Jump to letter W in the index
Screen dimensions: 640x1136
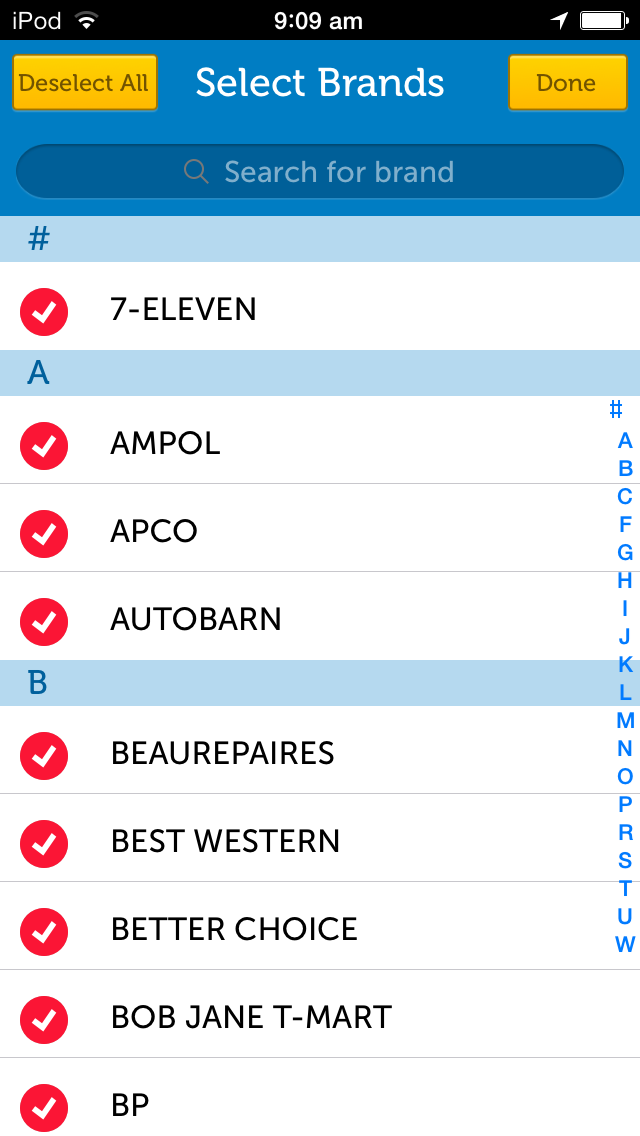625,944
